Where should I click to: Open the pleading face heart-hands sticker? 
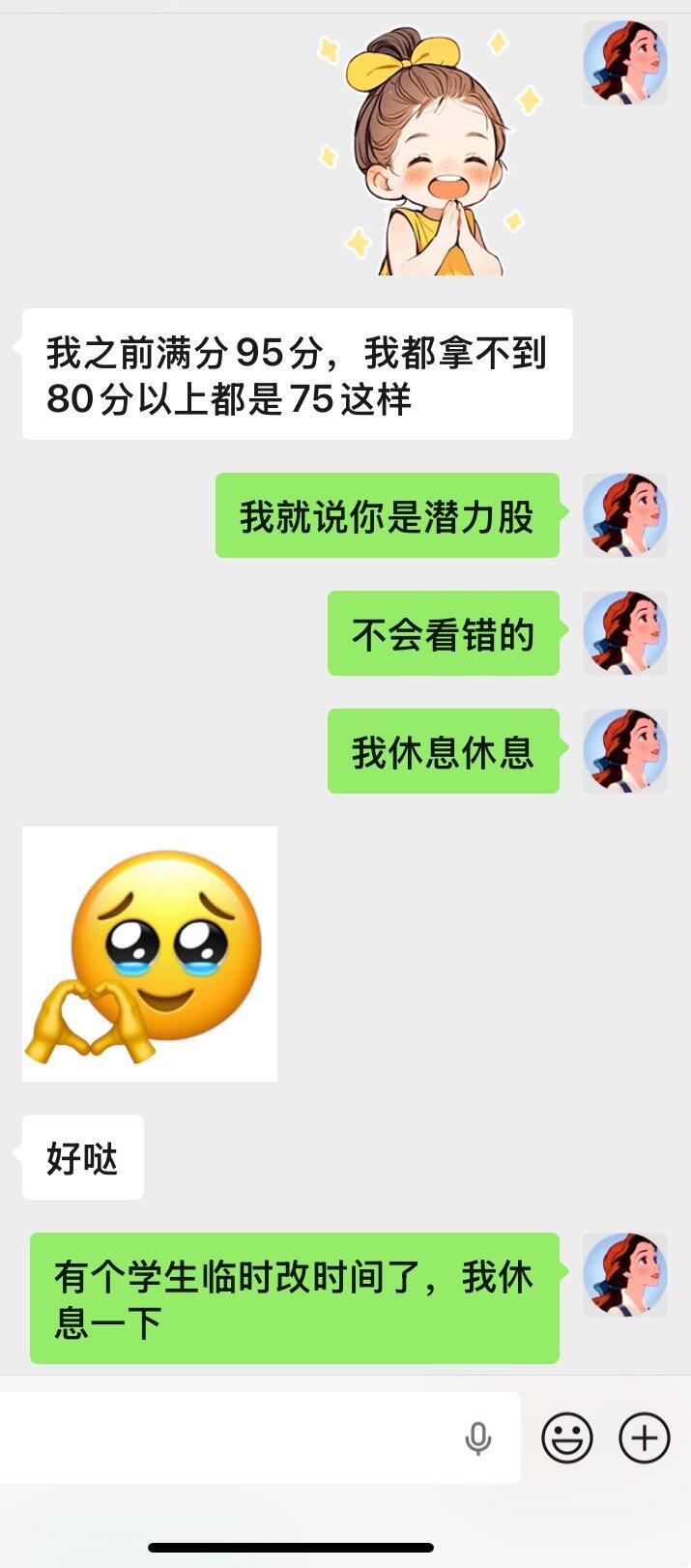click(x=150, y=954)
